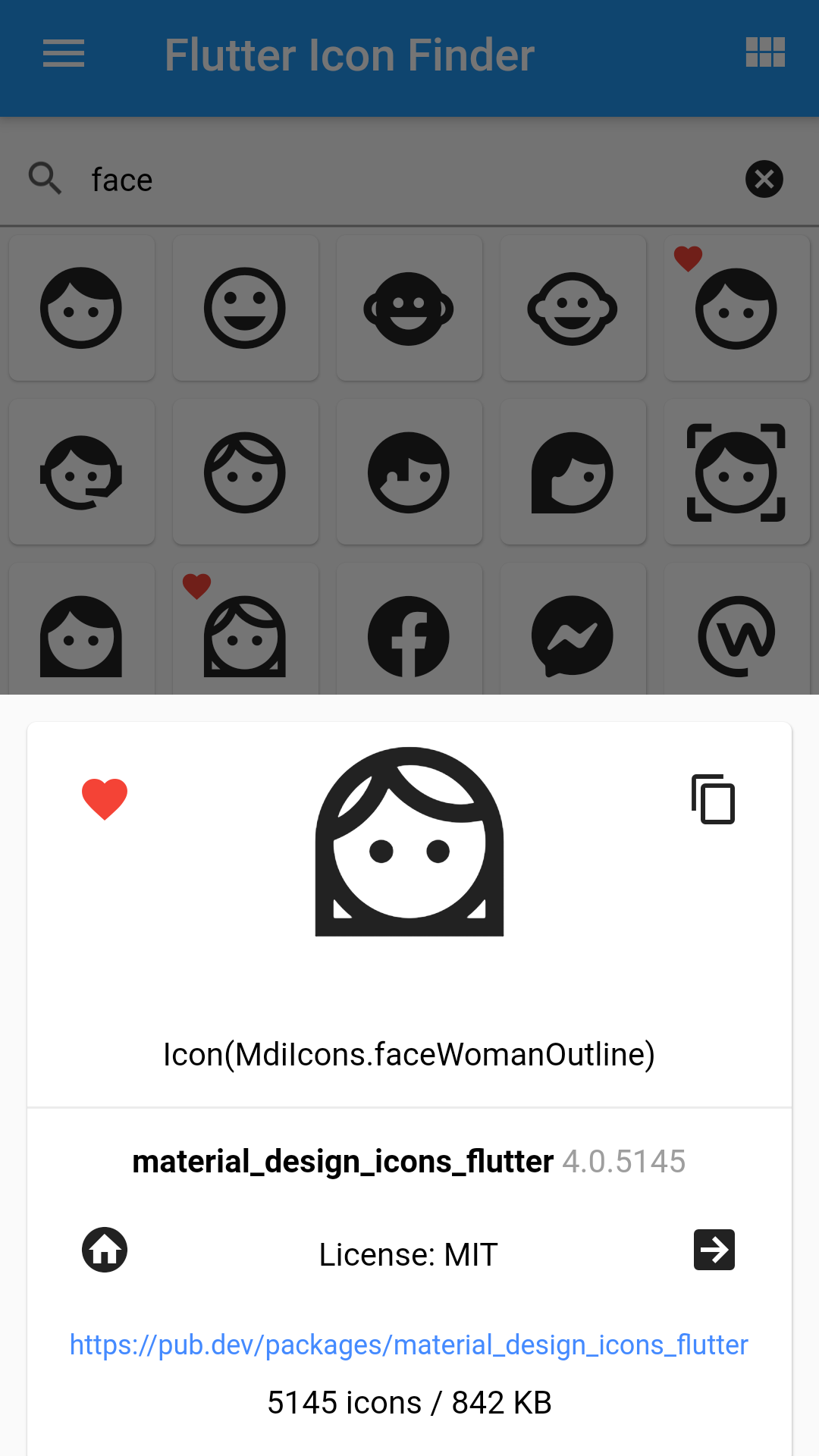This screenshot has height=1456, width=819.
Task: Clear the 'face' search text
Action: (764, 180)
